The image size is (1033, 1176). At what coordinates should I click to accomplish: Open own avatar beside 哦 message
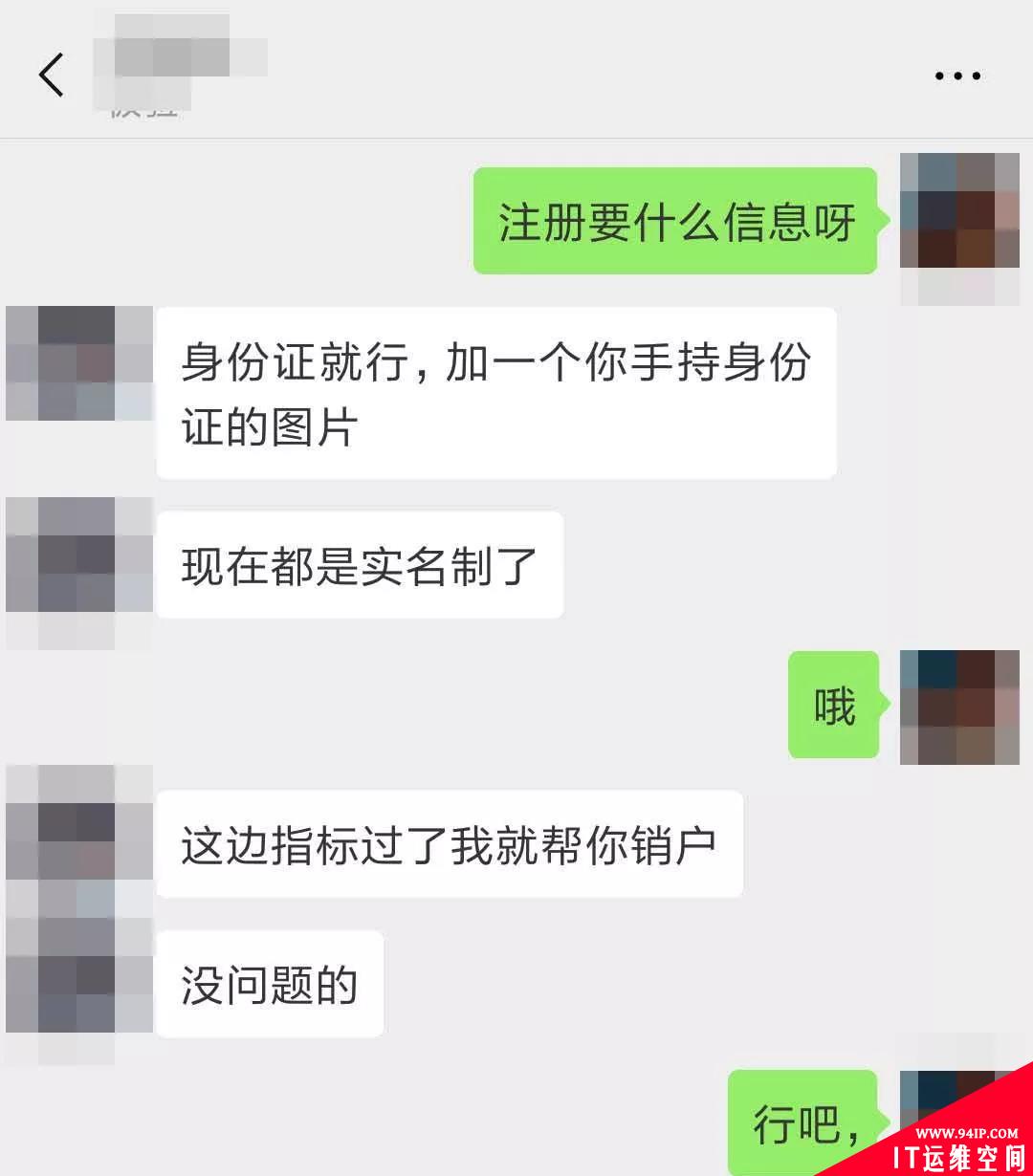point(959,707)
